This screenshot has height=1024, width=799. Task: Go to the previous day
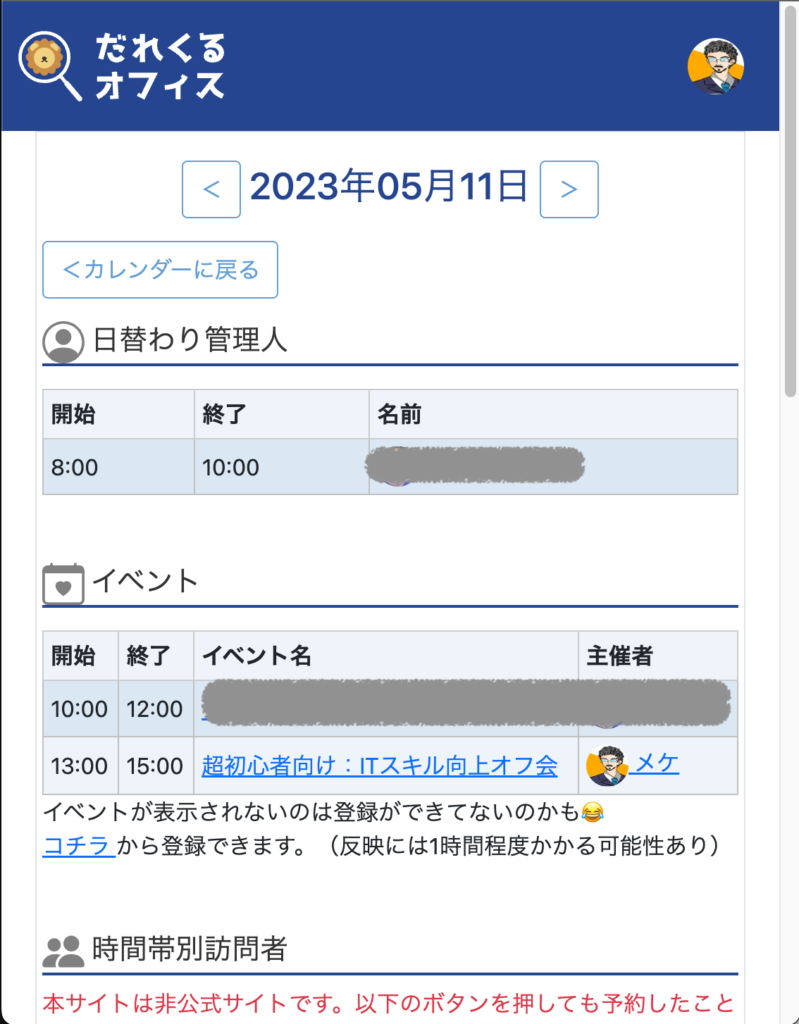[x=211, y=189]
